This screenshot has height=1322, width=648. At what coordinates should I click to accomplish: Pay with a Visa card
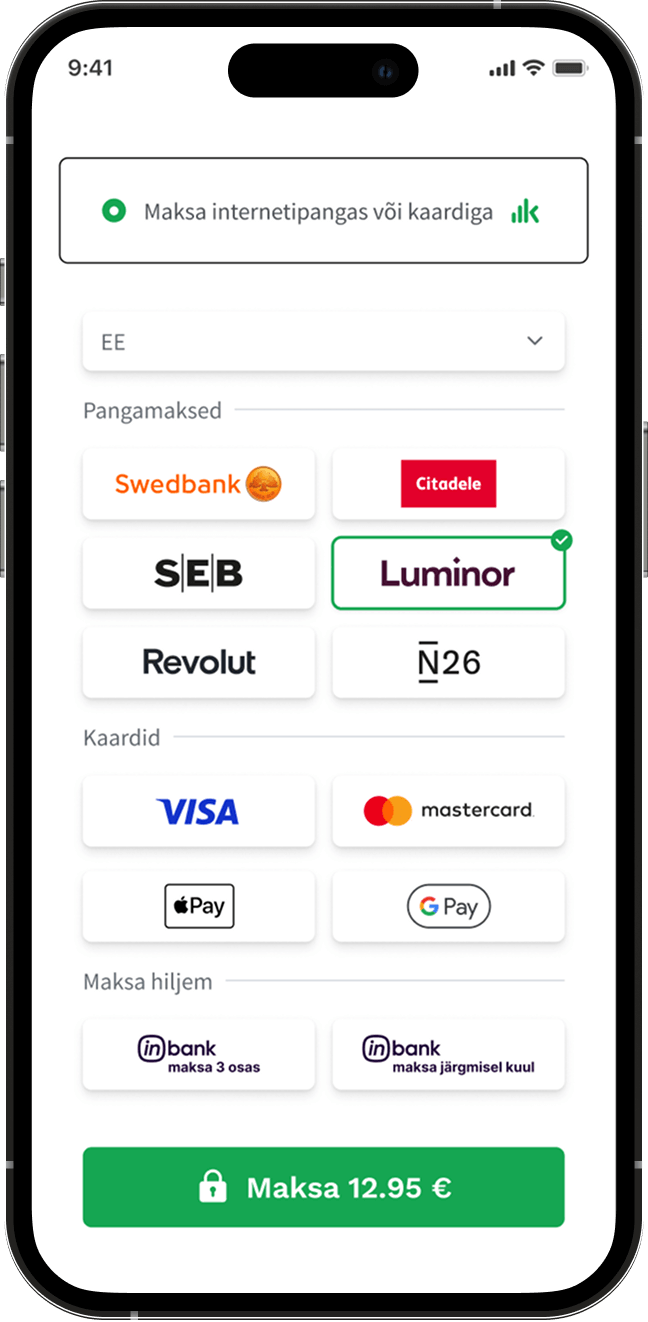click(198, 810)
